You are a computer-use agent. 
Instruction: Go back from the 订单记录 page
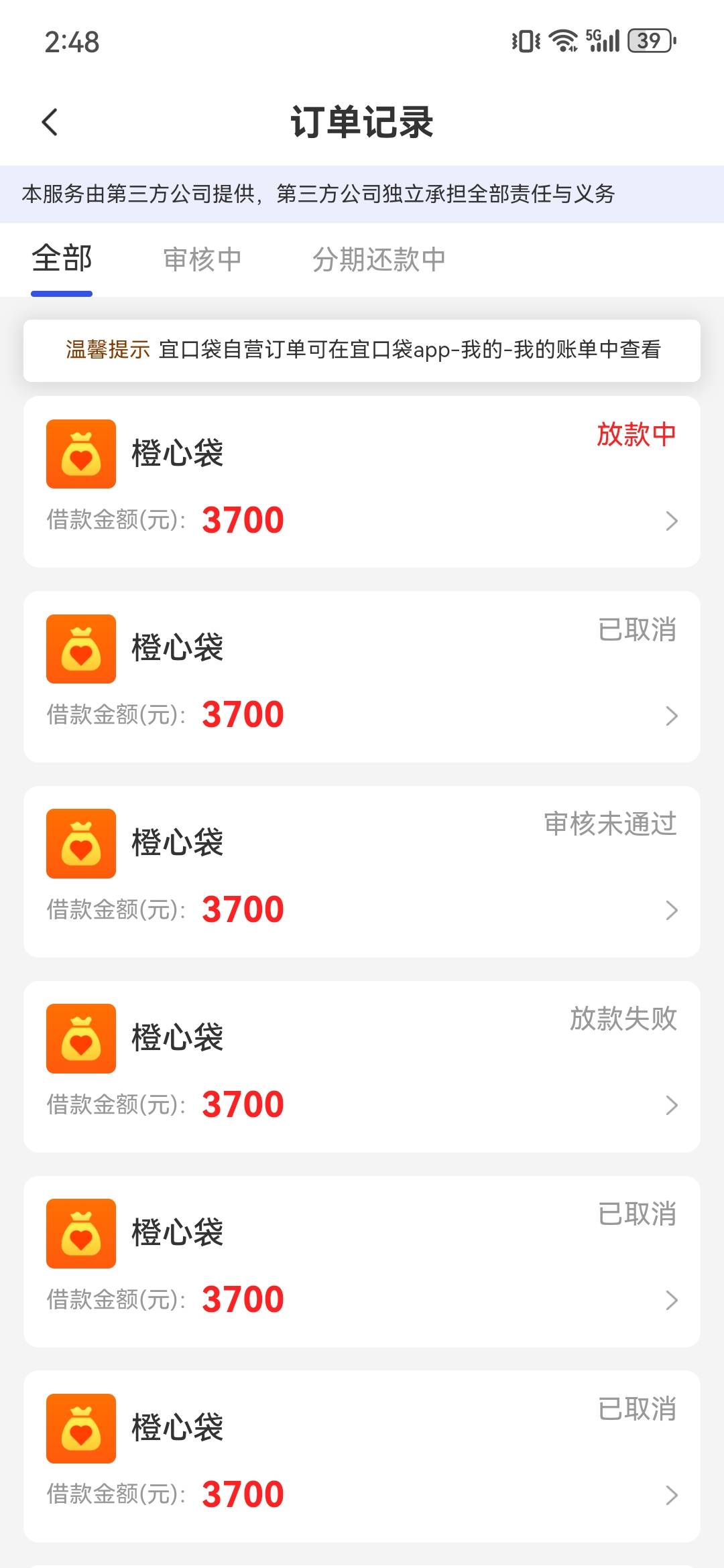click(50, 123)
